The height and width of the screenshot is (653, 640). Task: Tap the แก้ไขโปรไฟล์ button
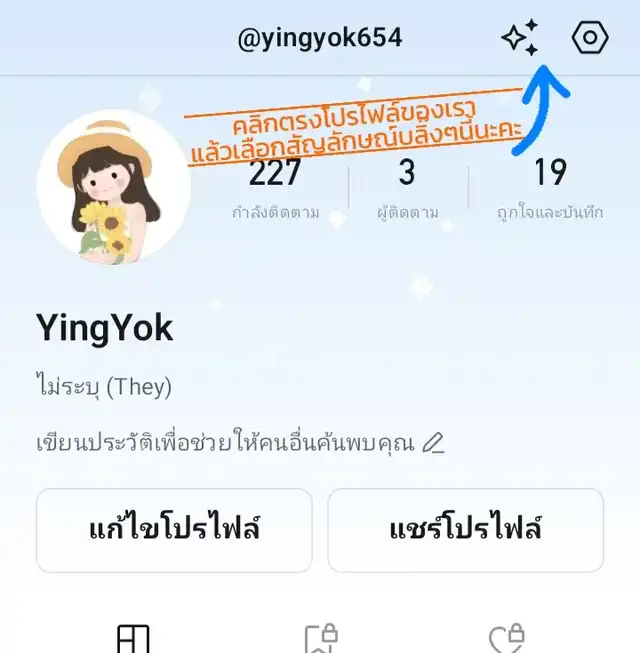click(x=174, y=530)
